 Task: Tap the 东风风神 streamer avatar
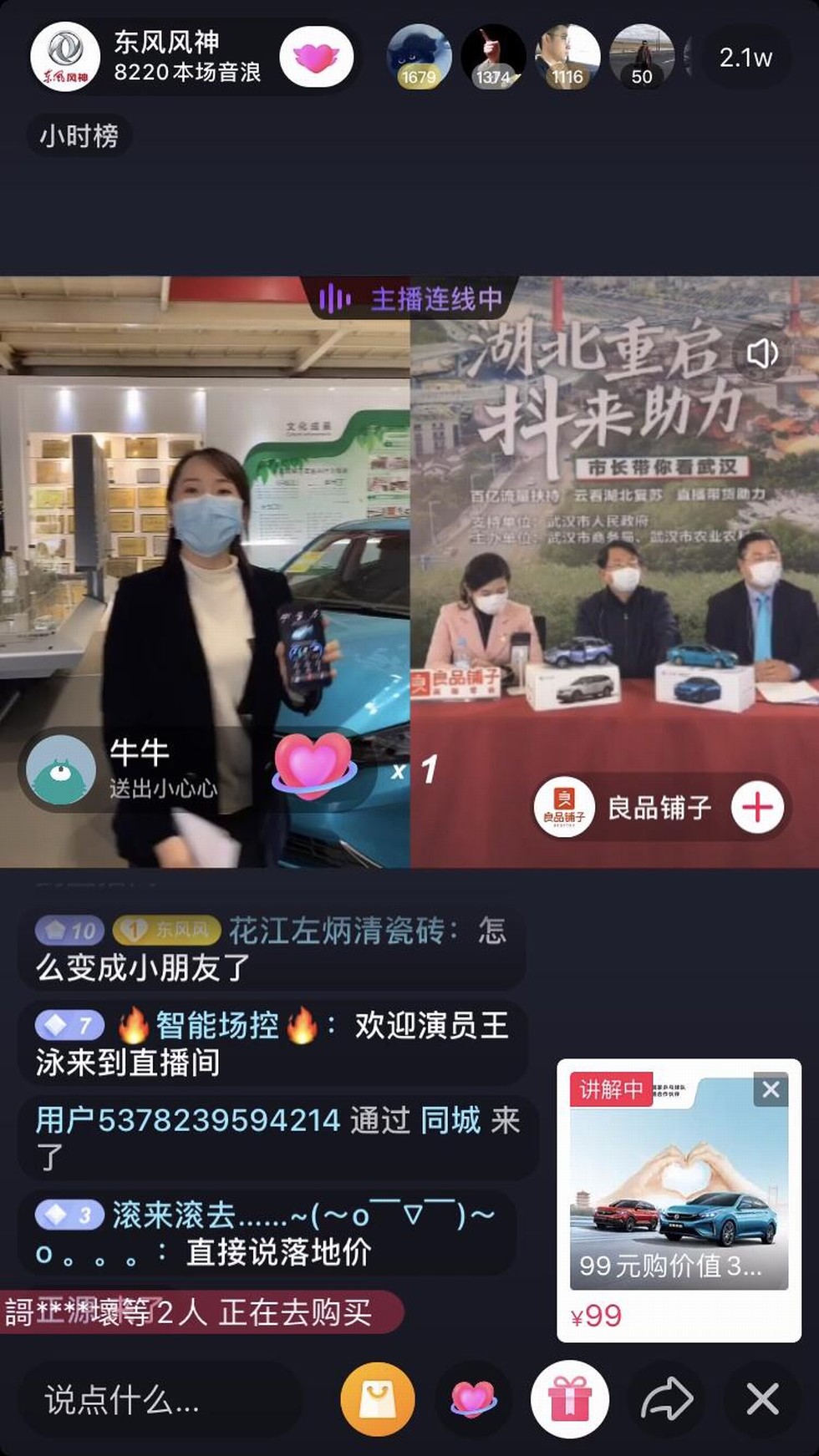tap(65, 56)
